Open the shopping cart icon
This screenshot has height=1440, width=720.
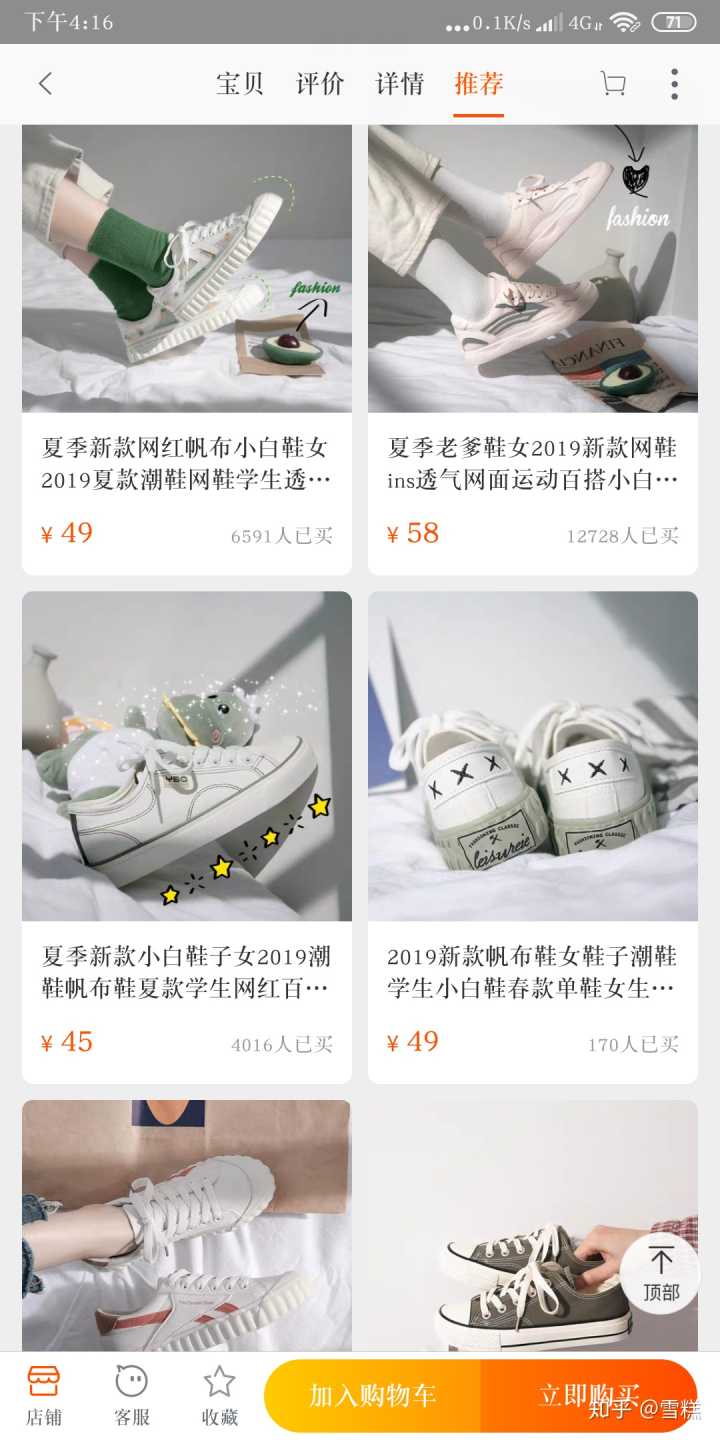pos(612,84)
